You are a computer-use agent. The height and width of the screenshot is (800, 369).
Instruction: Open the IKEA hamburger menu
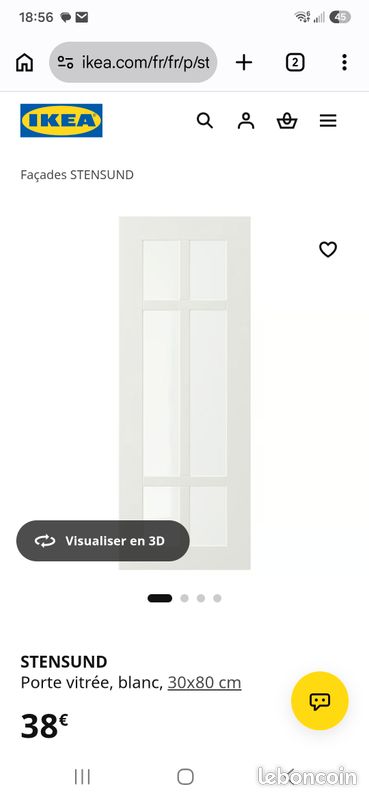(x=328, y=121)
